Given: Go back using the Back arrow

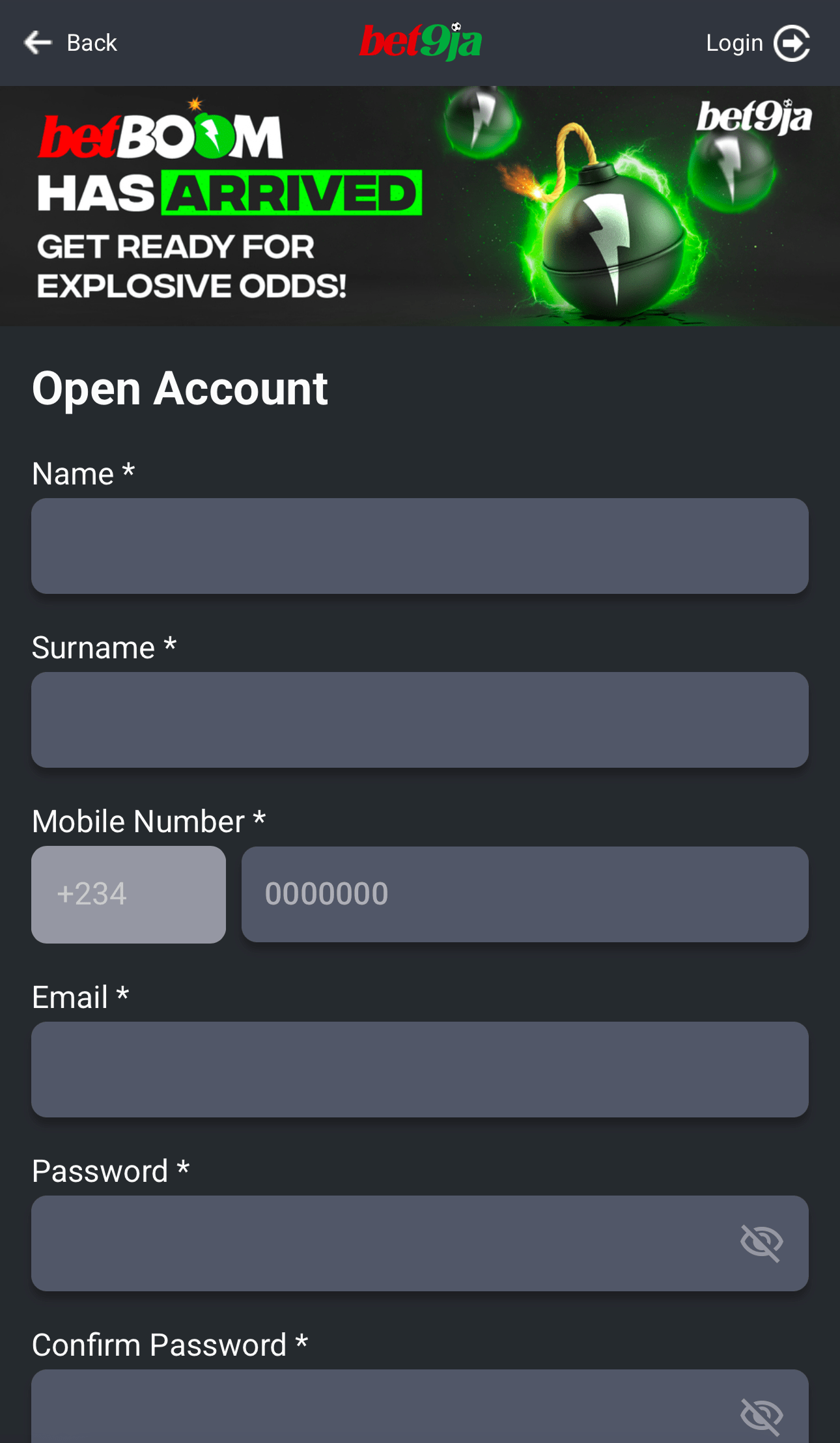Looking at the screenshot, I should [39, 43].
